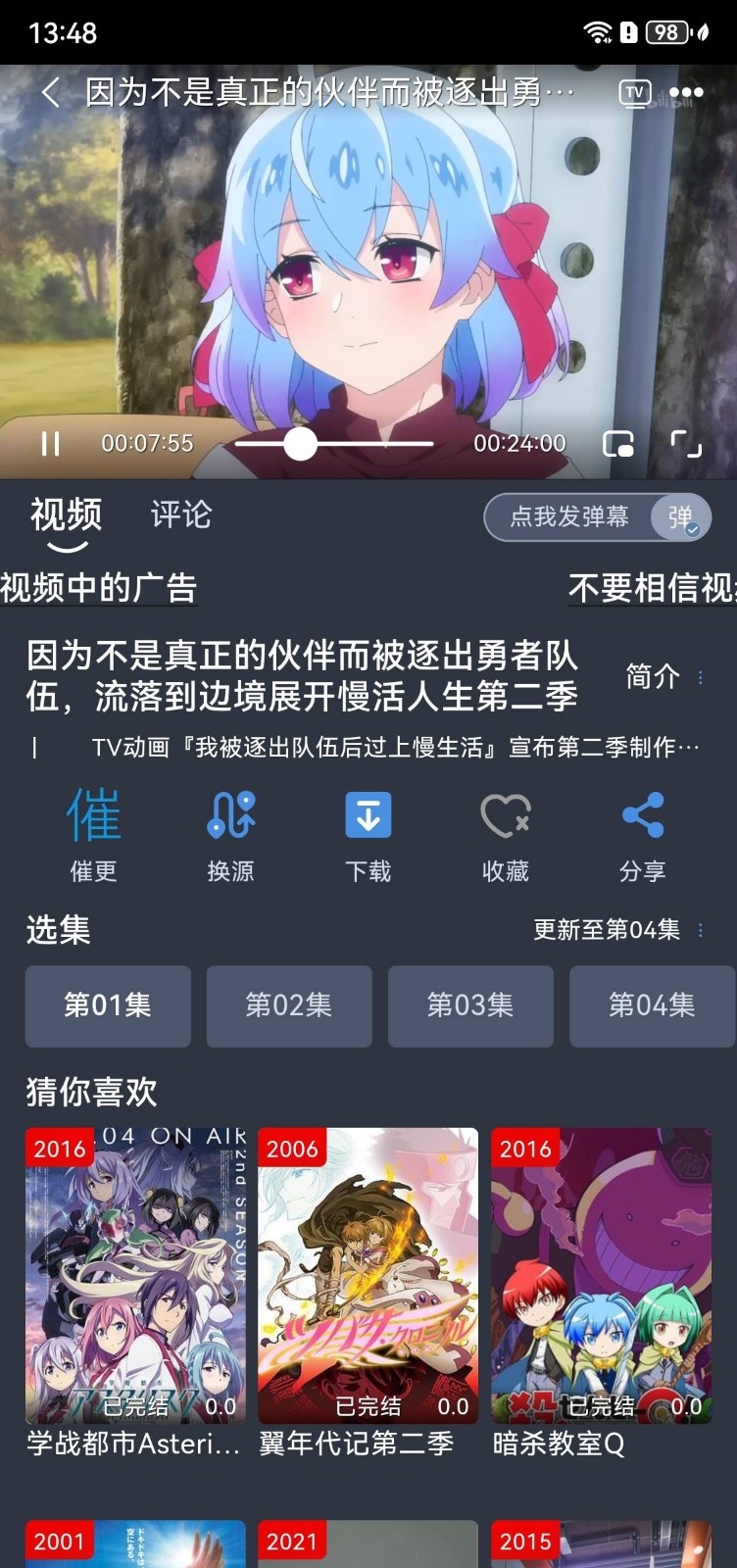Switch to the 评论 tab
Image resolution: width=737 pixels, height=1568 pixels.
click(x=181, y=514)
